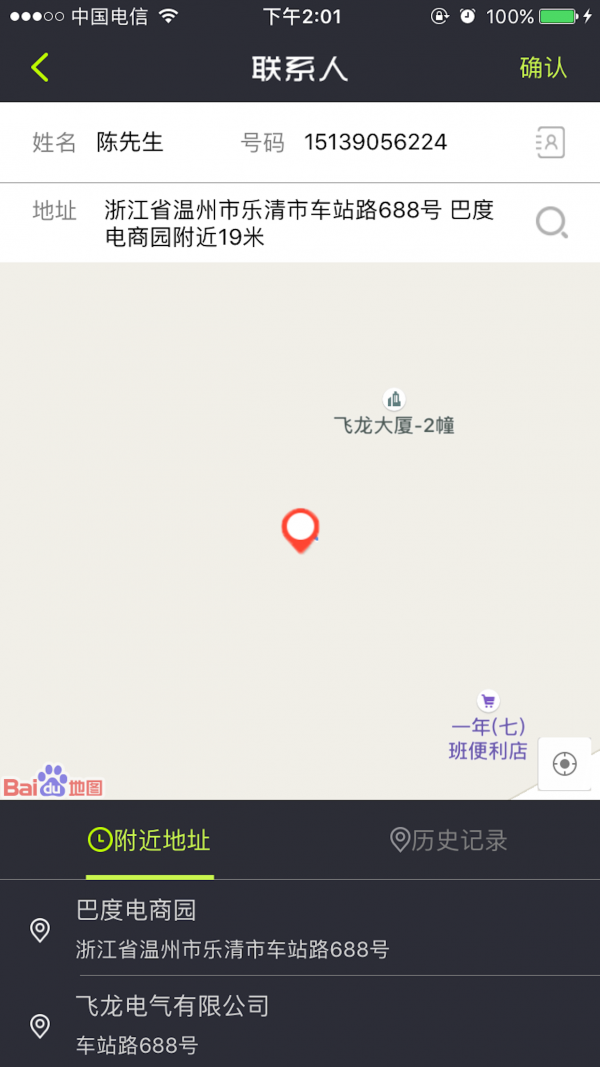Switch to the 历史记录 tab
Viewport: 600px width, 1067px height.
[x=449, y=840]
